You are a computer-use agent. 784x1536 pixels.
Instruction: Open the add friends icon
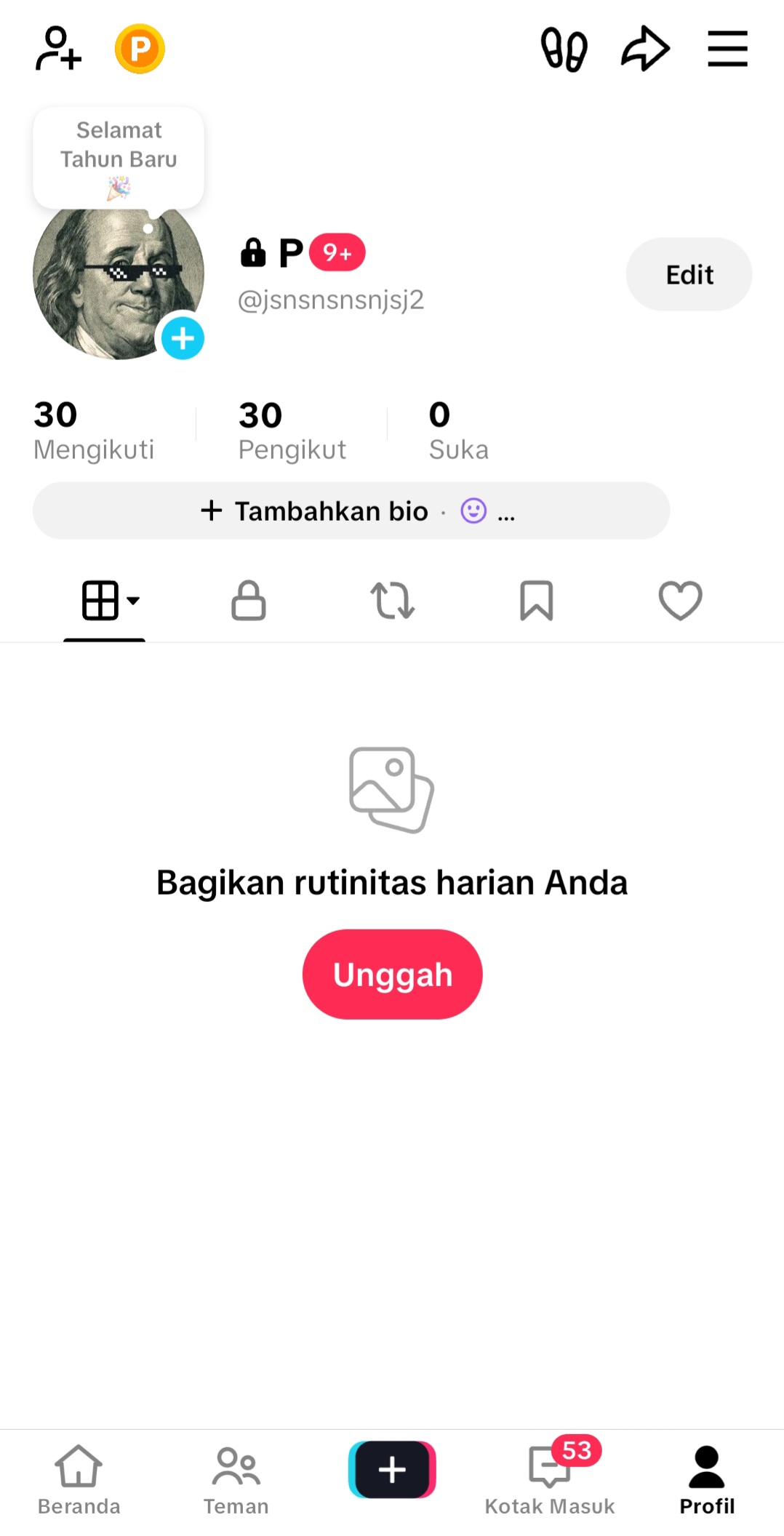tap(58, 49)
